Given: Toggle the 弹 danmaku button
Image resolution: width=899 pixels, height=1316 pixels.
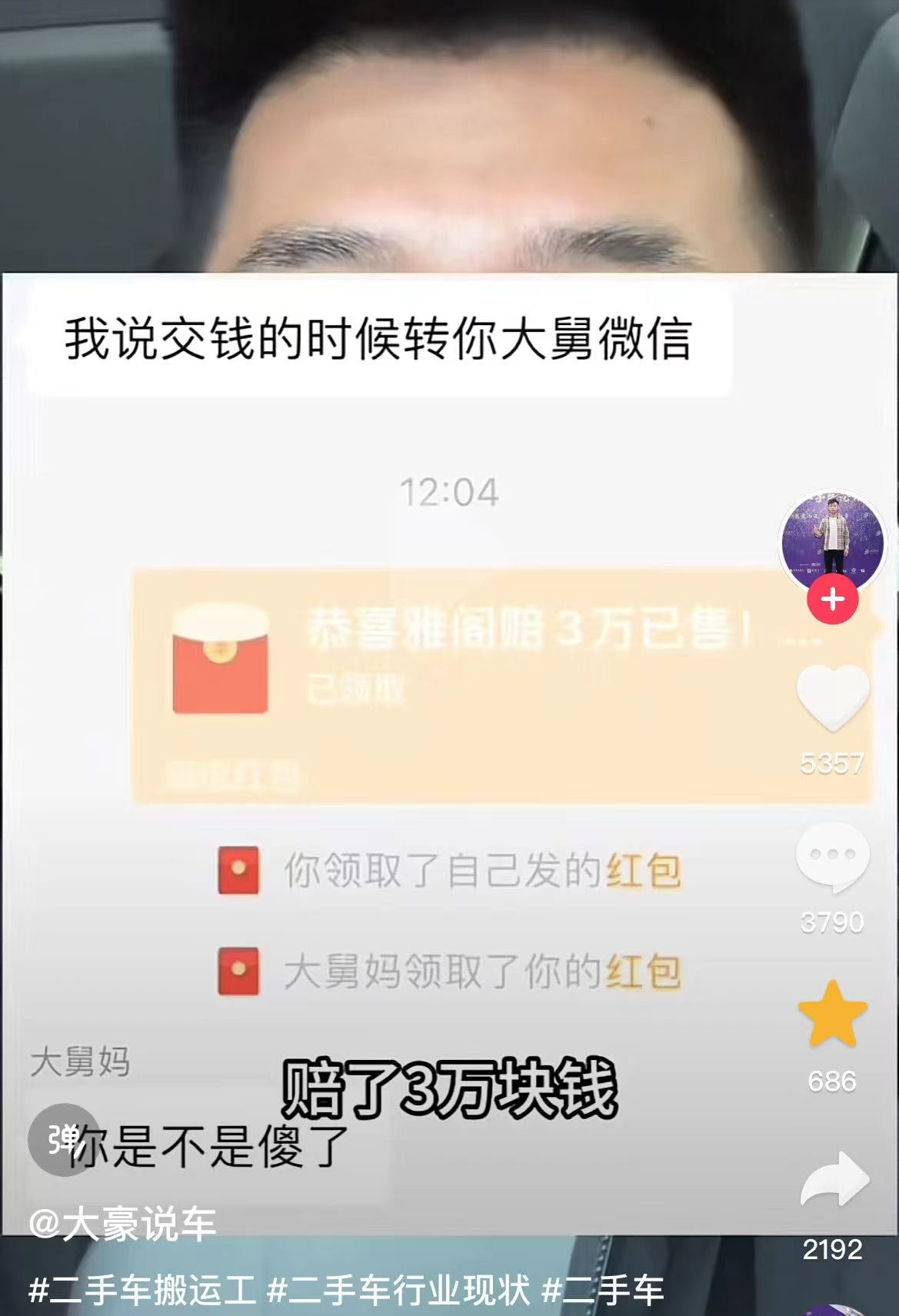Looking at the screenshot, I should point(63,1139).
